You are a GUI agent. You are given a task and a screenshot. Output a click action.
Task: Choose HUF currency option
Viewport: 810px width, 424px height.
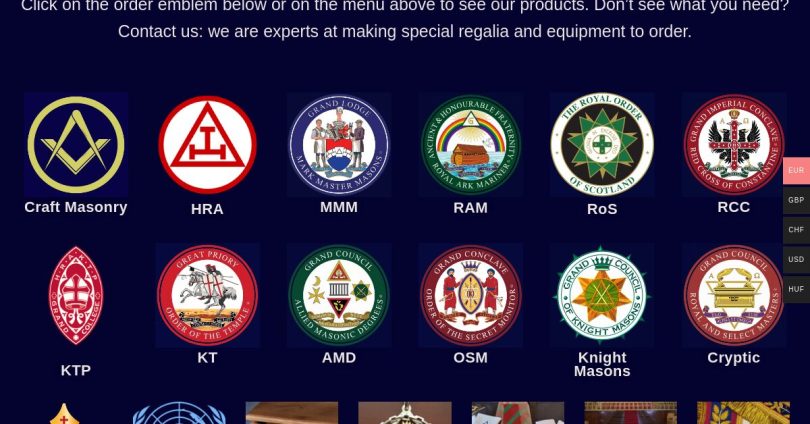796,289
